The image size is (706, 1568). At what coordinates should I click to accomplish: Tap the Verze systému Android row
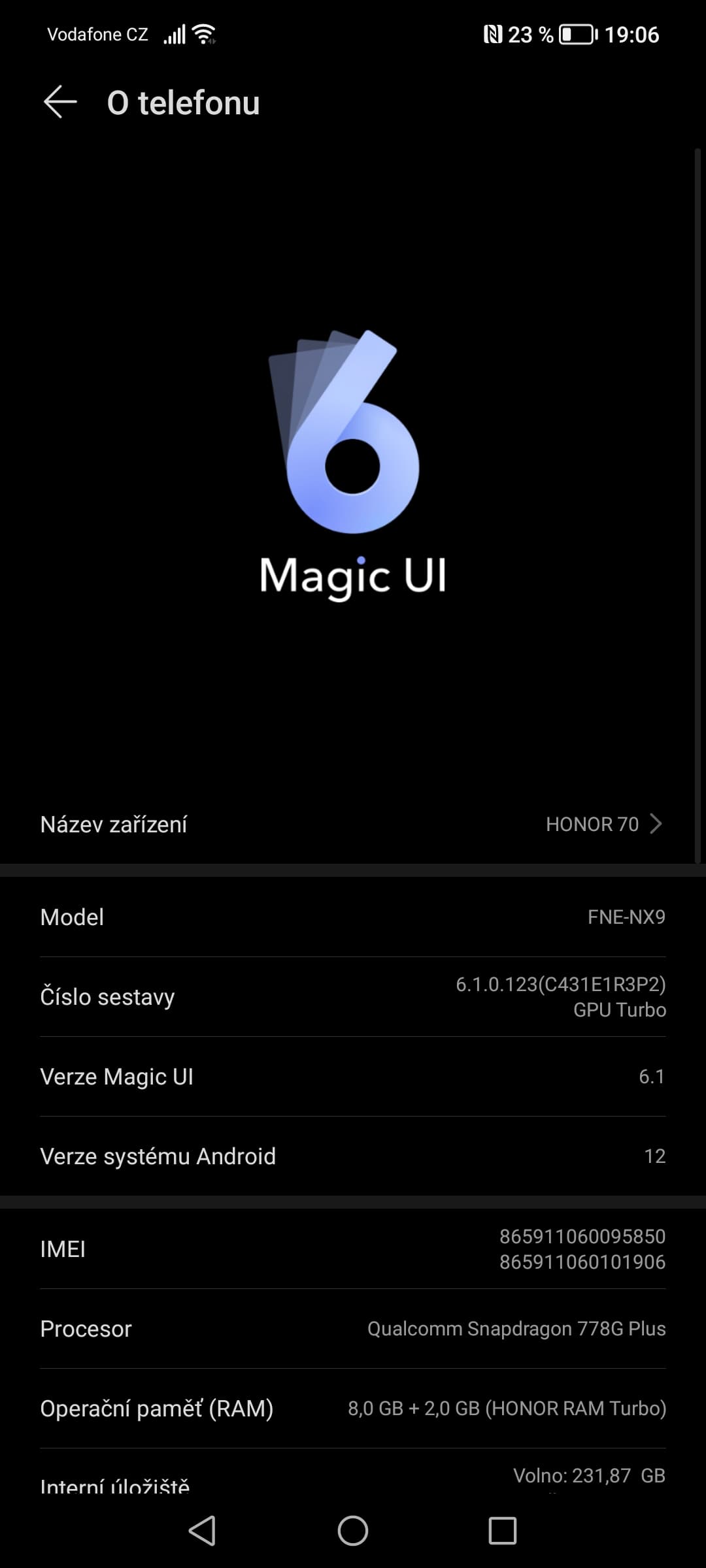tap(353, 1156)
